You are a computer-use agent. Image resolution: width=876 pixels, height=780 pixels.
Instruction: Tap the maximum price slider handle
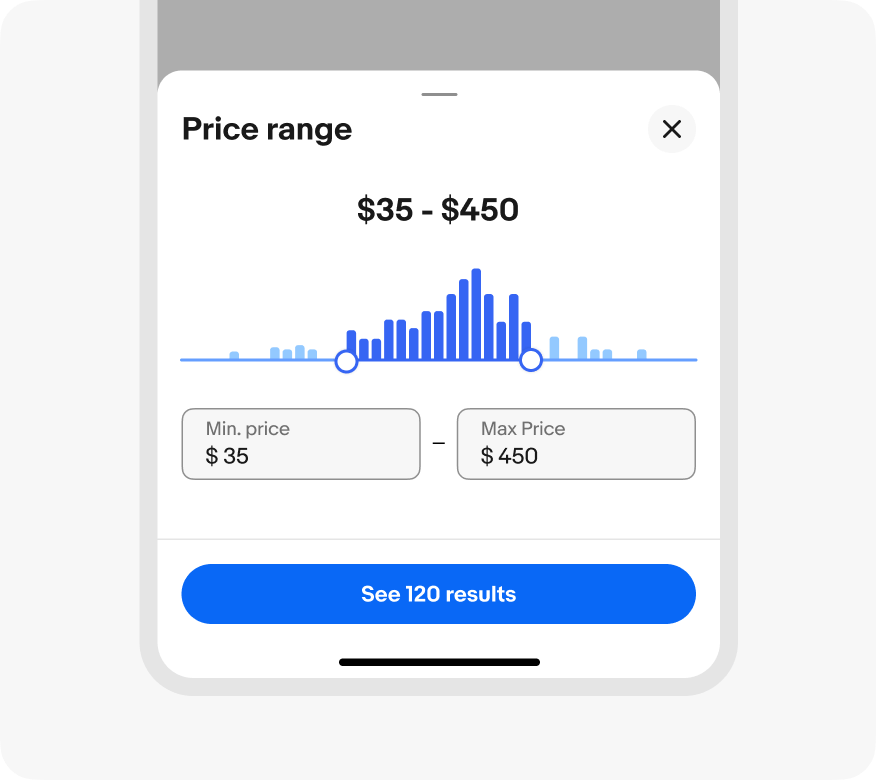[x=531, y=360]
